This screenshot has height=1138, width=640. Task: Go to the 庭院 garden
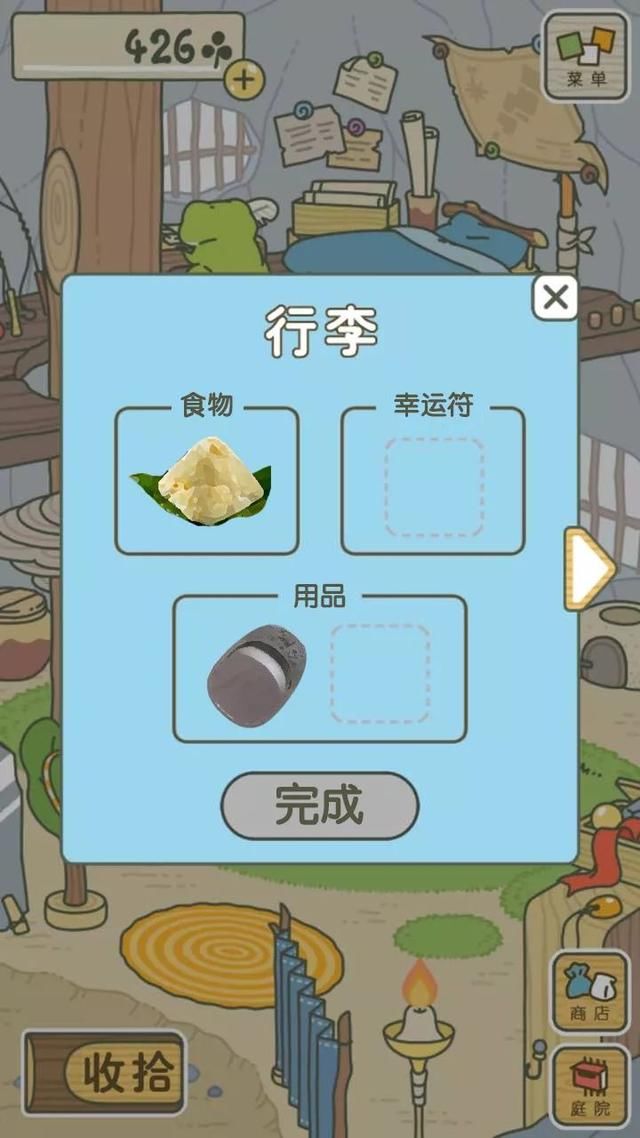pyautogui.click(x=590, y=1087)
